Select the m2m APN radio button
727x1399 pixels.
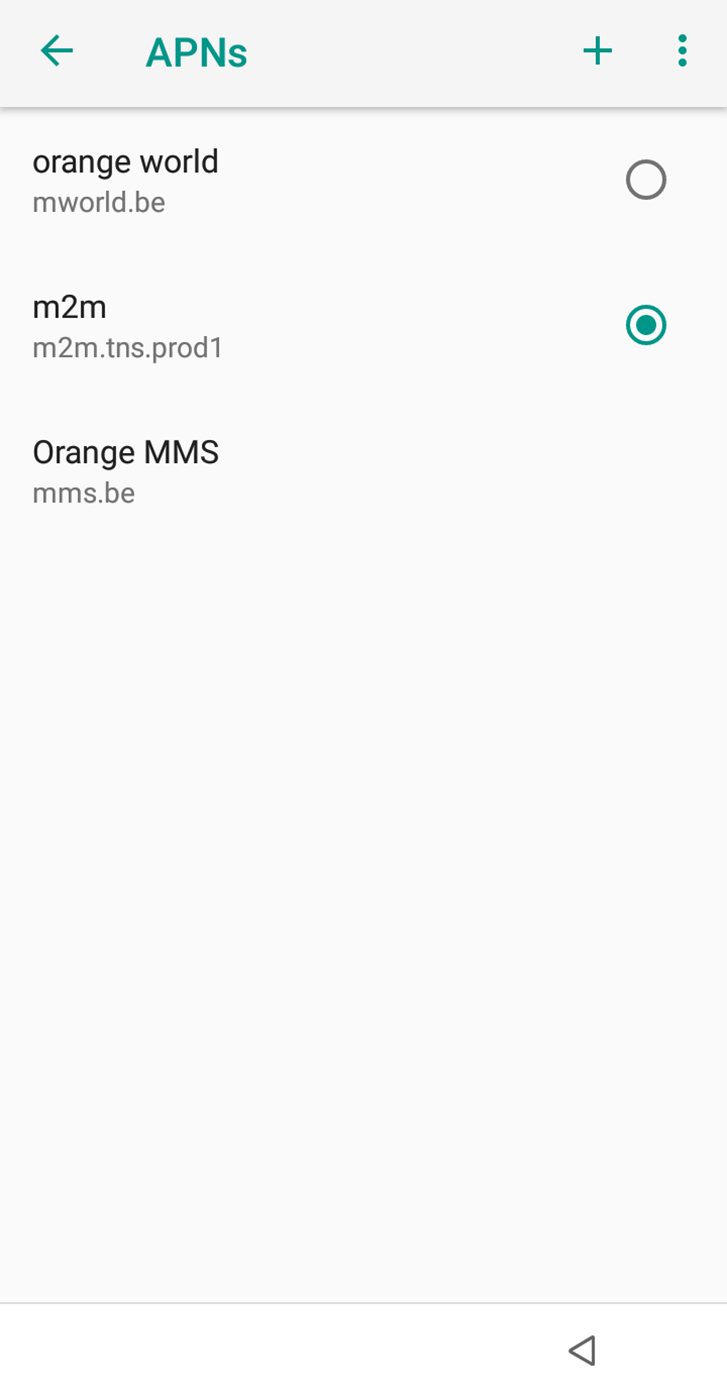[x=645, y=326]
